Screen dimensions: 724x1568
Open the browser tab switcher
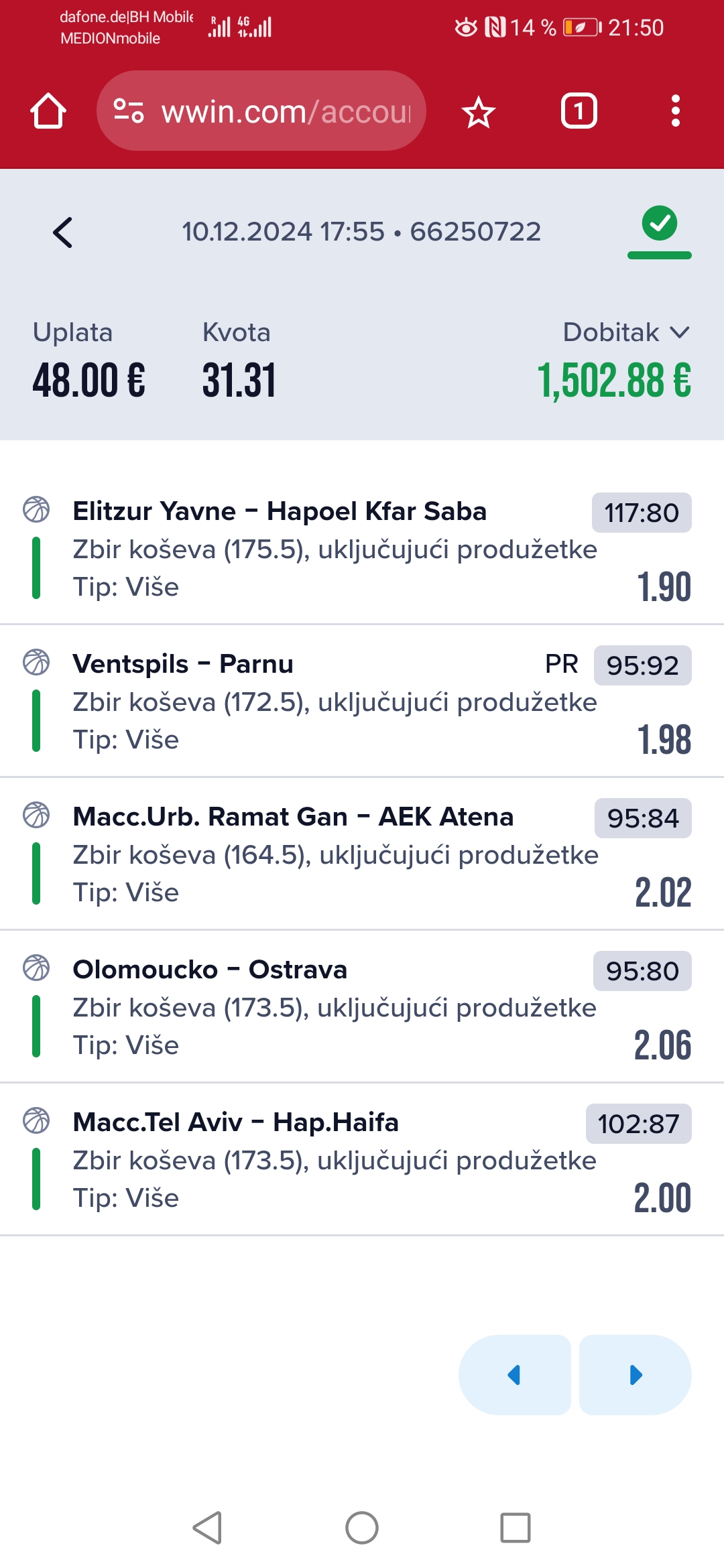pos(579,111)
